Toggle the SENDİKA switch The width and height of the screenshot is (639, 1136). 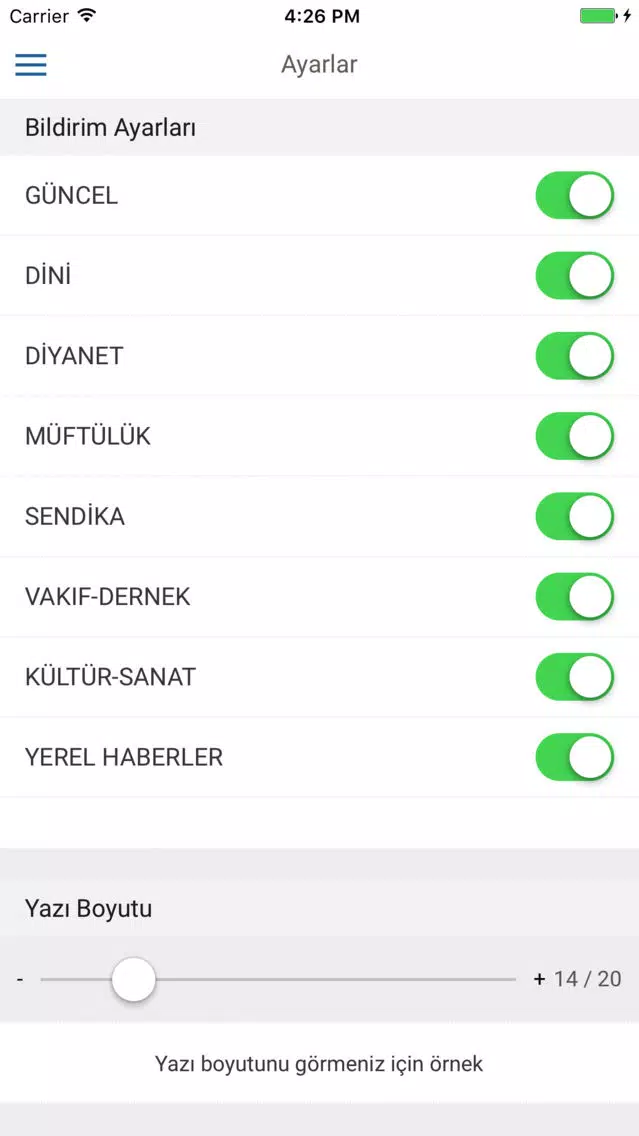pos(575,517)
